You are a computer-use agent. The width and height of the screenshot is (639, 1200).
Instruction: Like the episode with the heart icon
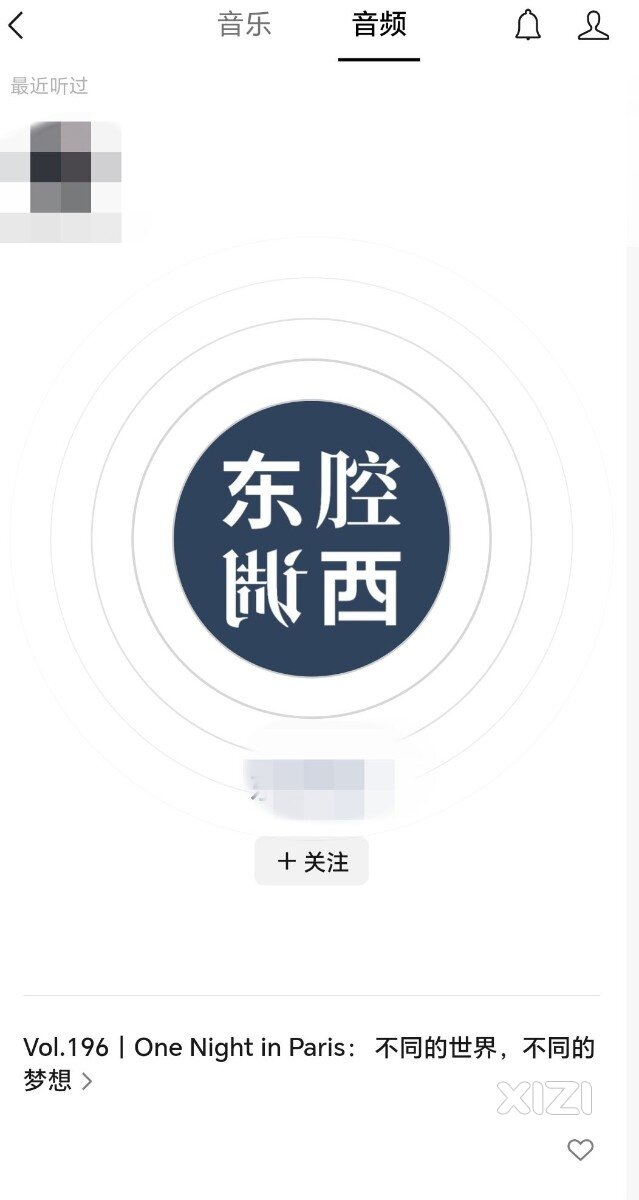580,1150
